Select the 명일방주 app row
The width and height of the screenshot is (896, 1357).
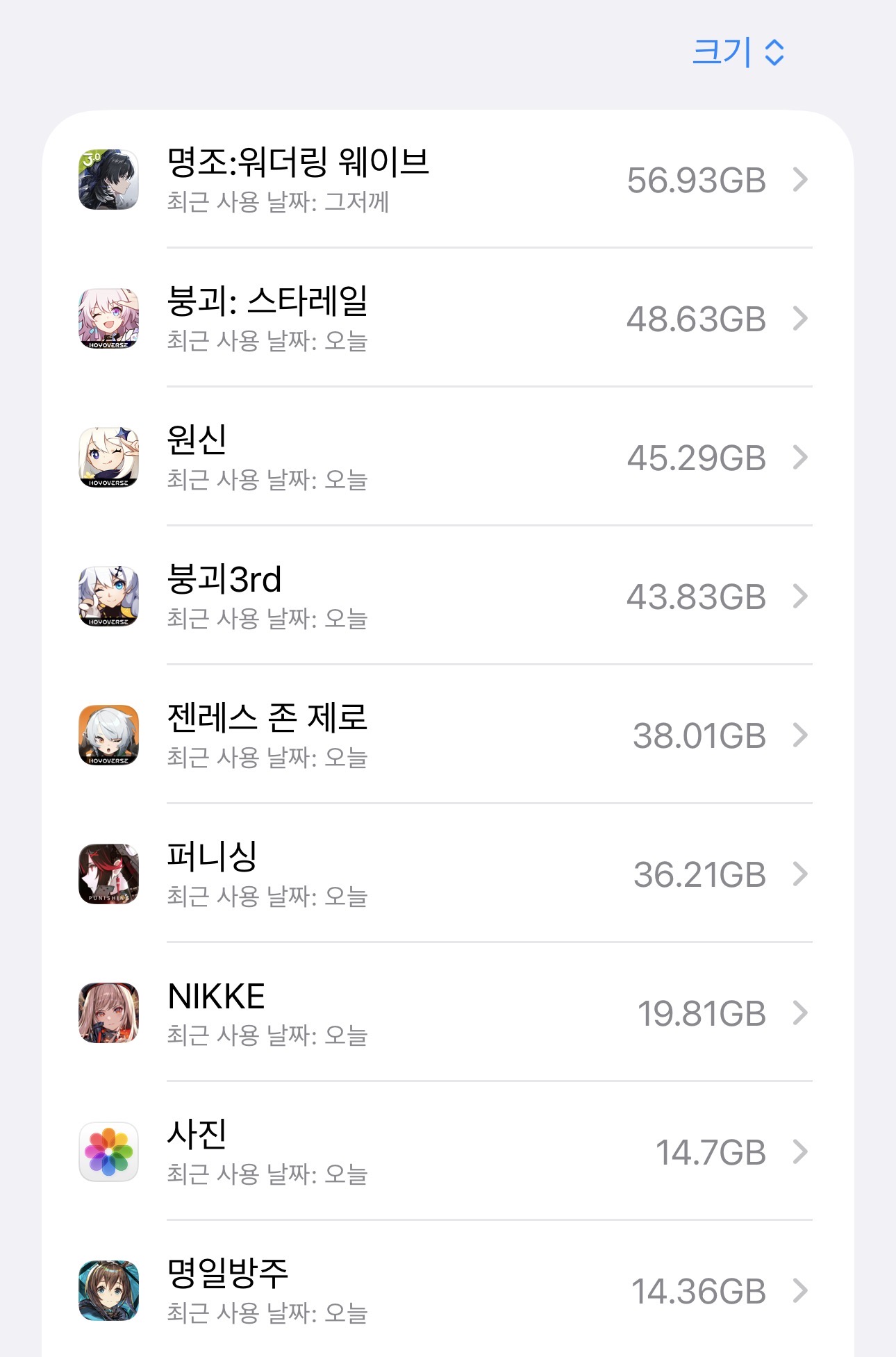tap(447, 1290)
